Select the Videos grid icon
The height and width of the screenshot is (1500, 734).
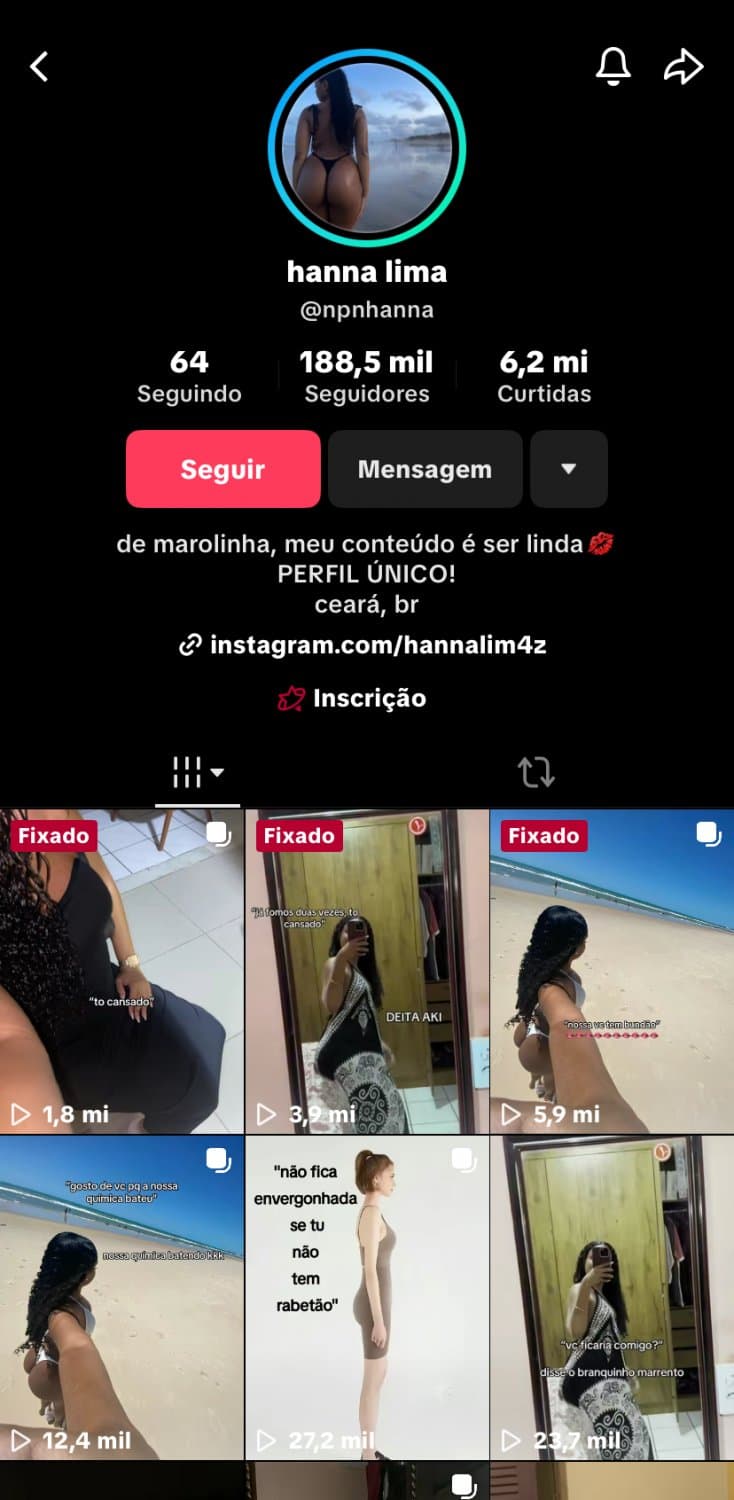pyautogui.click(x=187, y=770)
